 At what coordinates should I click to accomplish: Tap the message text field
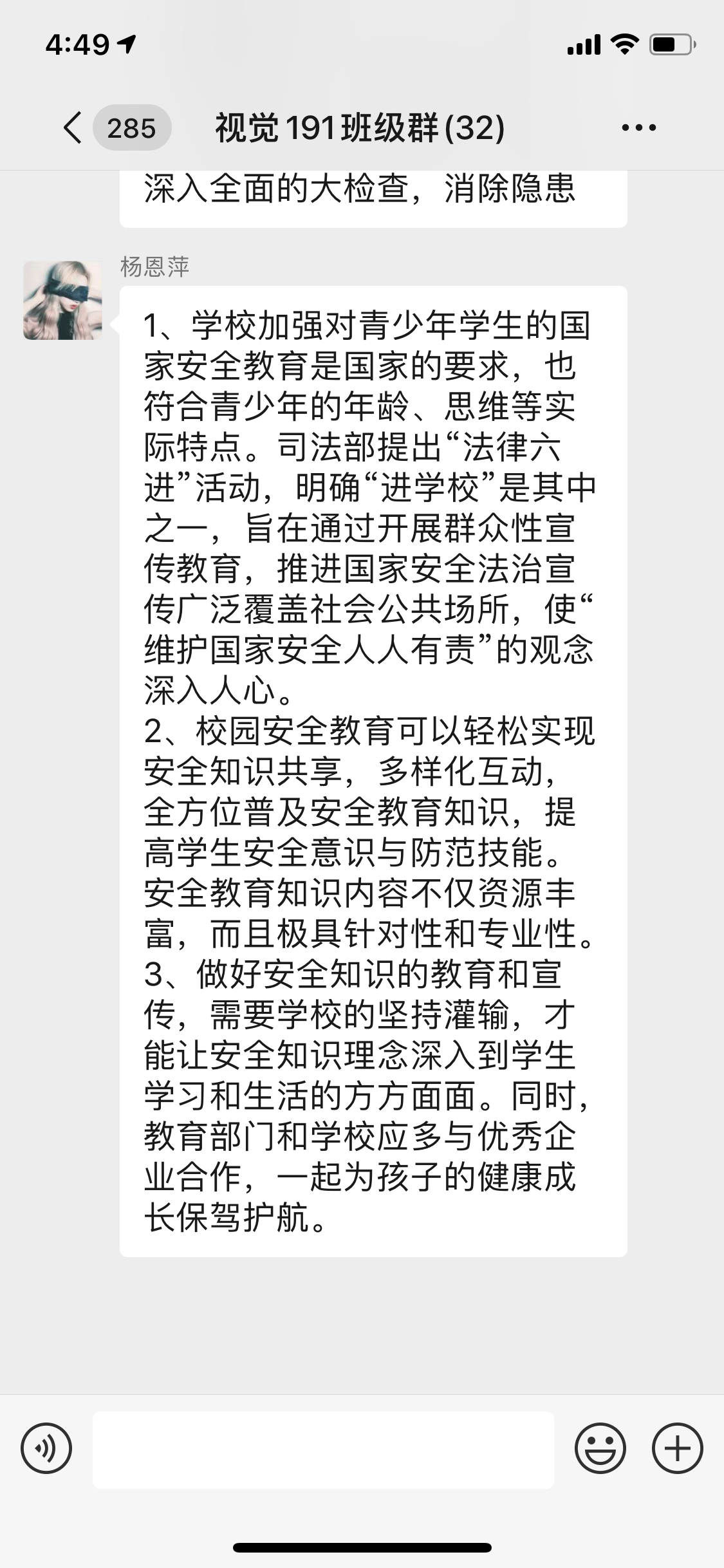coord(323,1450)
